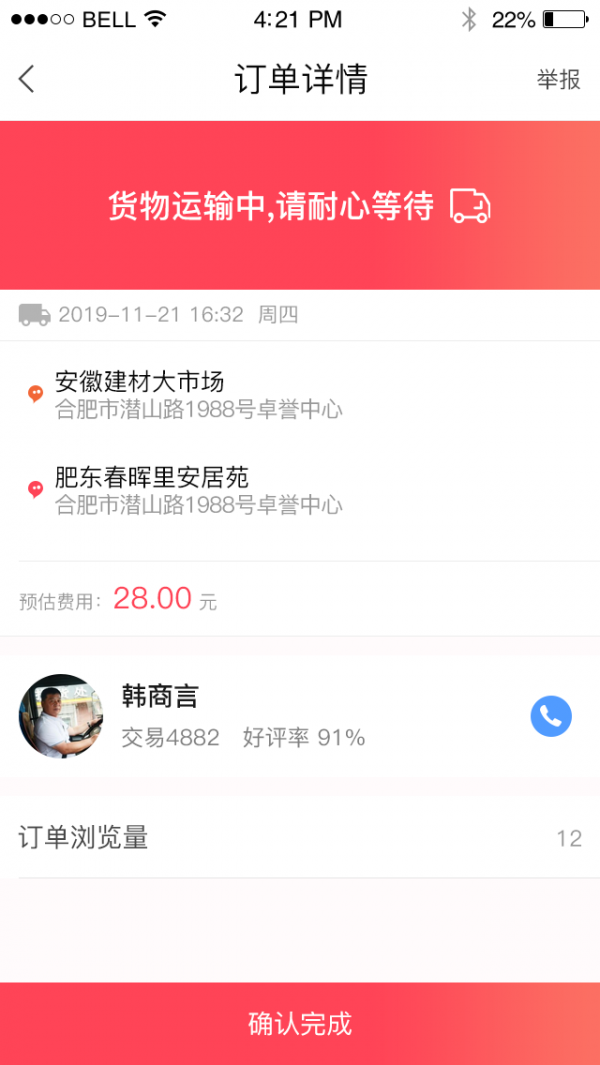Image resolution: width=600 pixels, height=1065 pixels.
Task: Go back using the top-left arrow
Action: click(27, 79)
